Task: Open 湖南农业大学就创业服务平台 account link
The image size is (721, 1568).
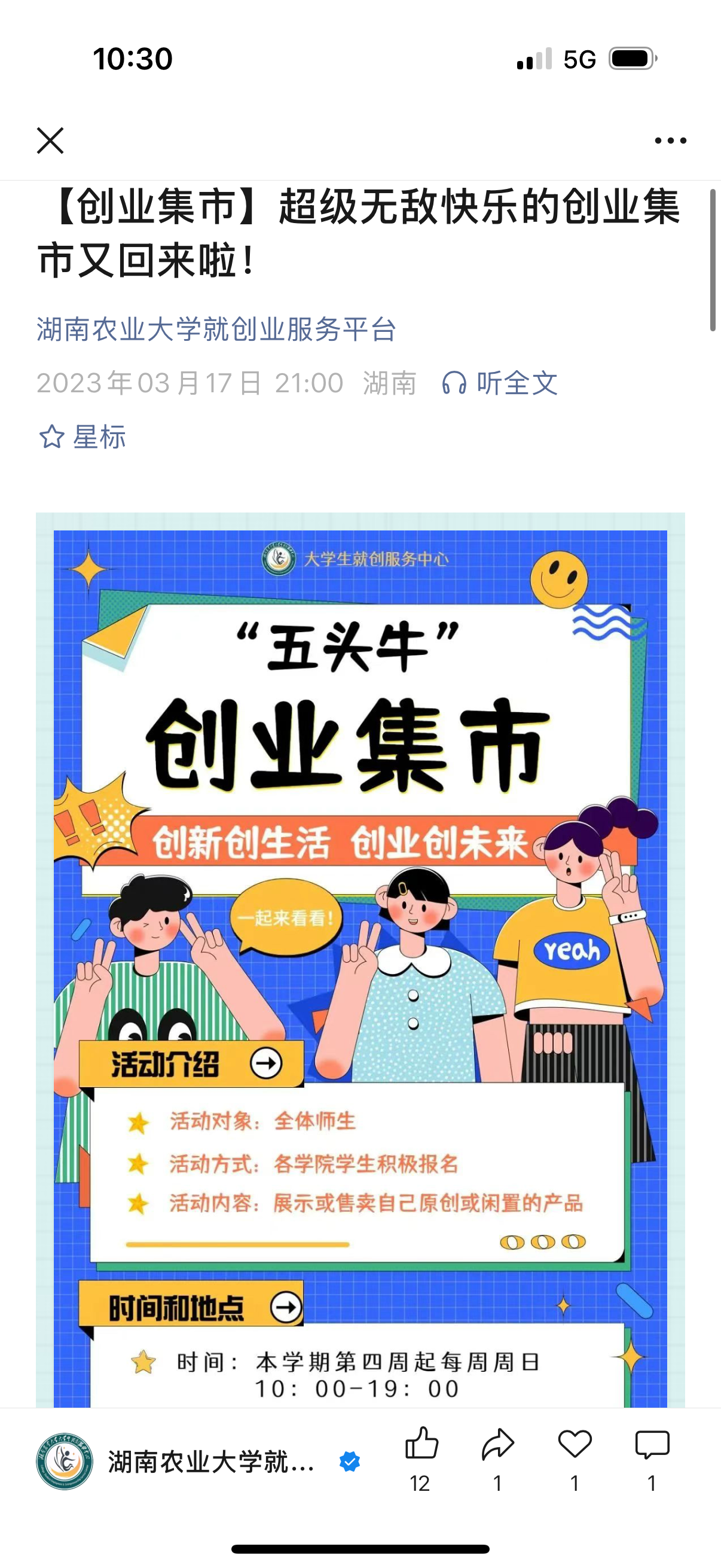Action: coord(216,330)
